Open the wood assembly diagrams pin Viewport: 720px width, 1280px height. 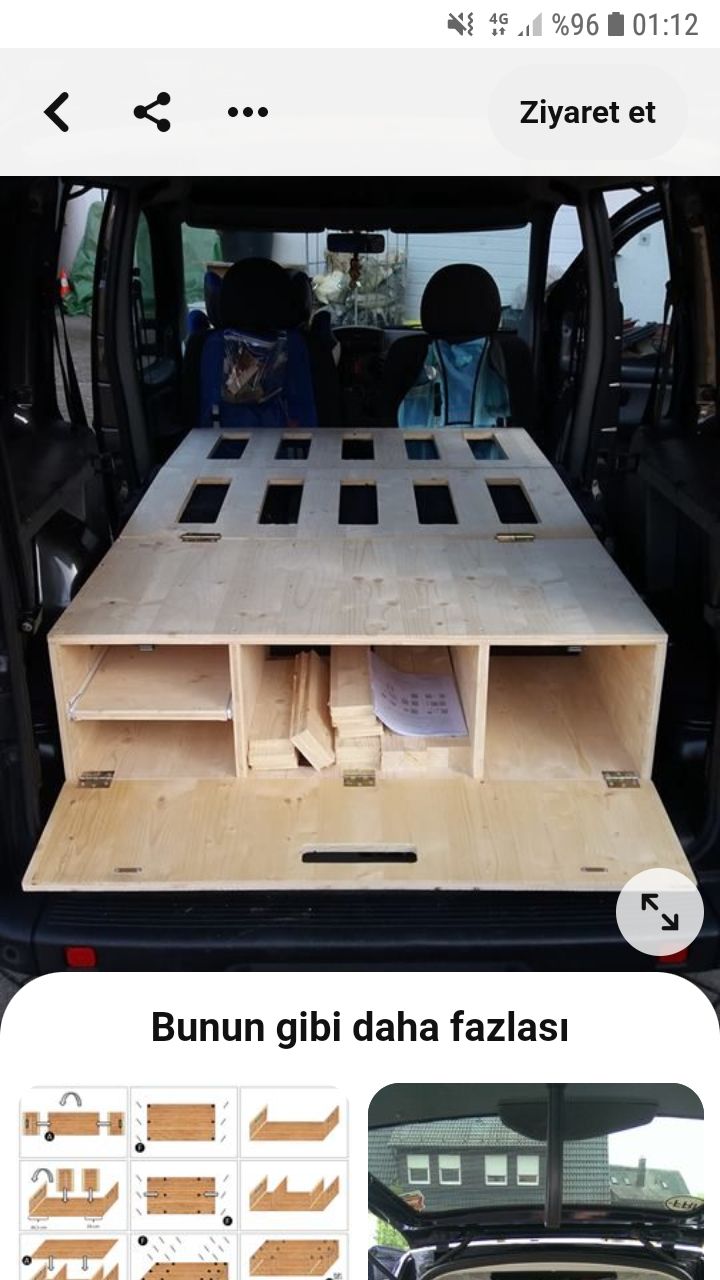184,1182
